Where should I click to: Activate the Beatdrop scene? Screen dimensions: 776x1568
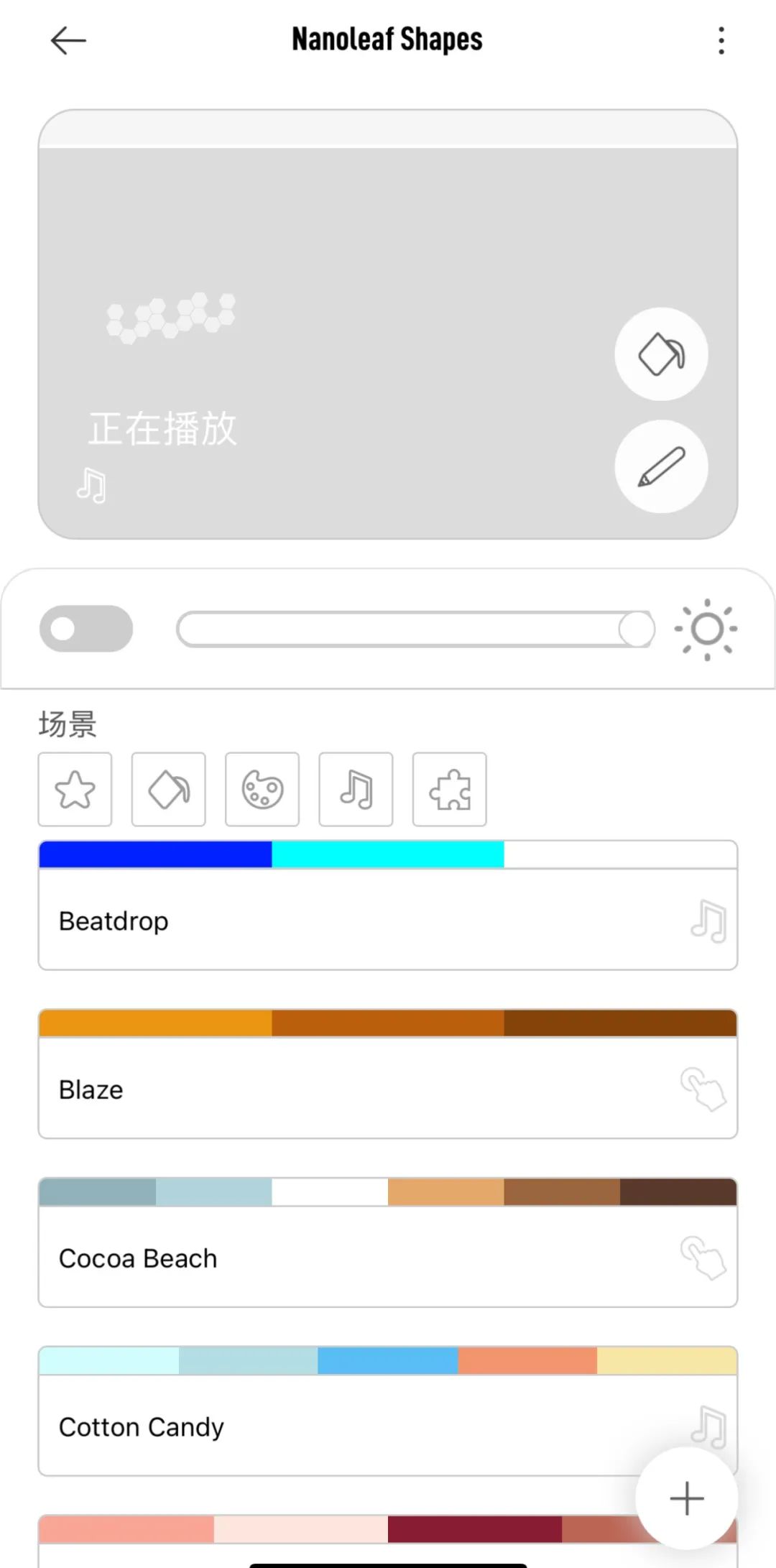click(287, 921)
